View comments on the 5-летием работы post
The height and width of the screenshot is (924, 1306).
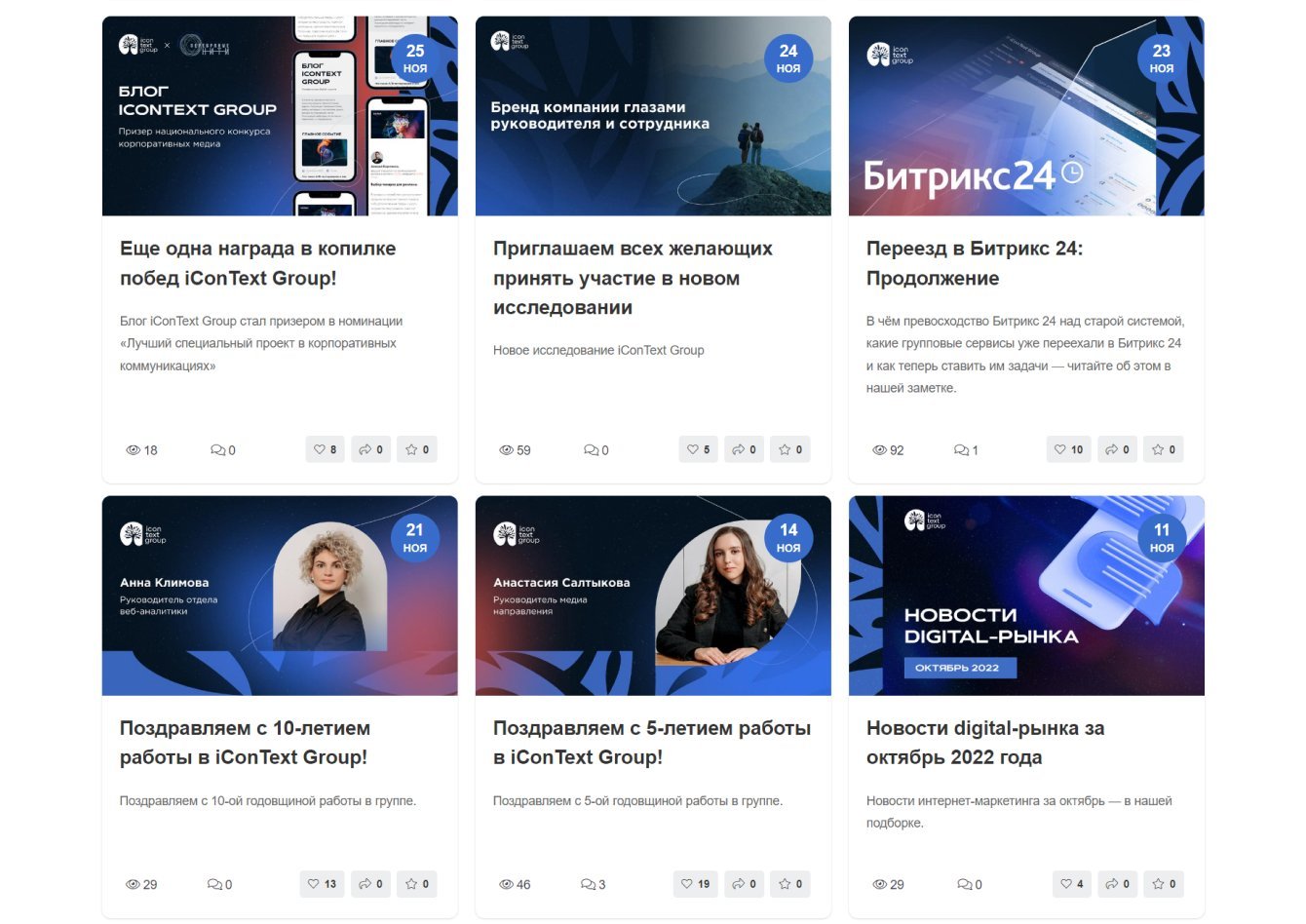[593, 885]
